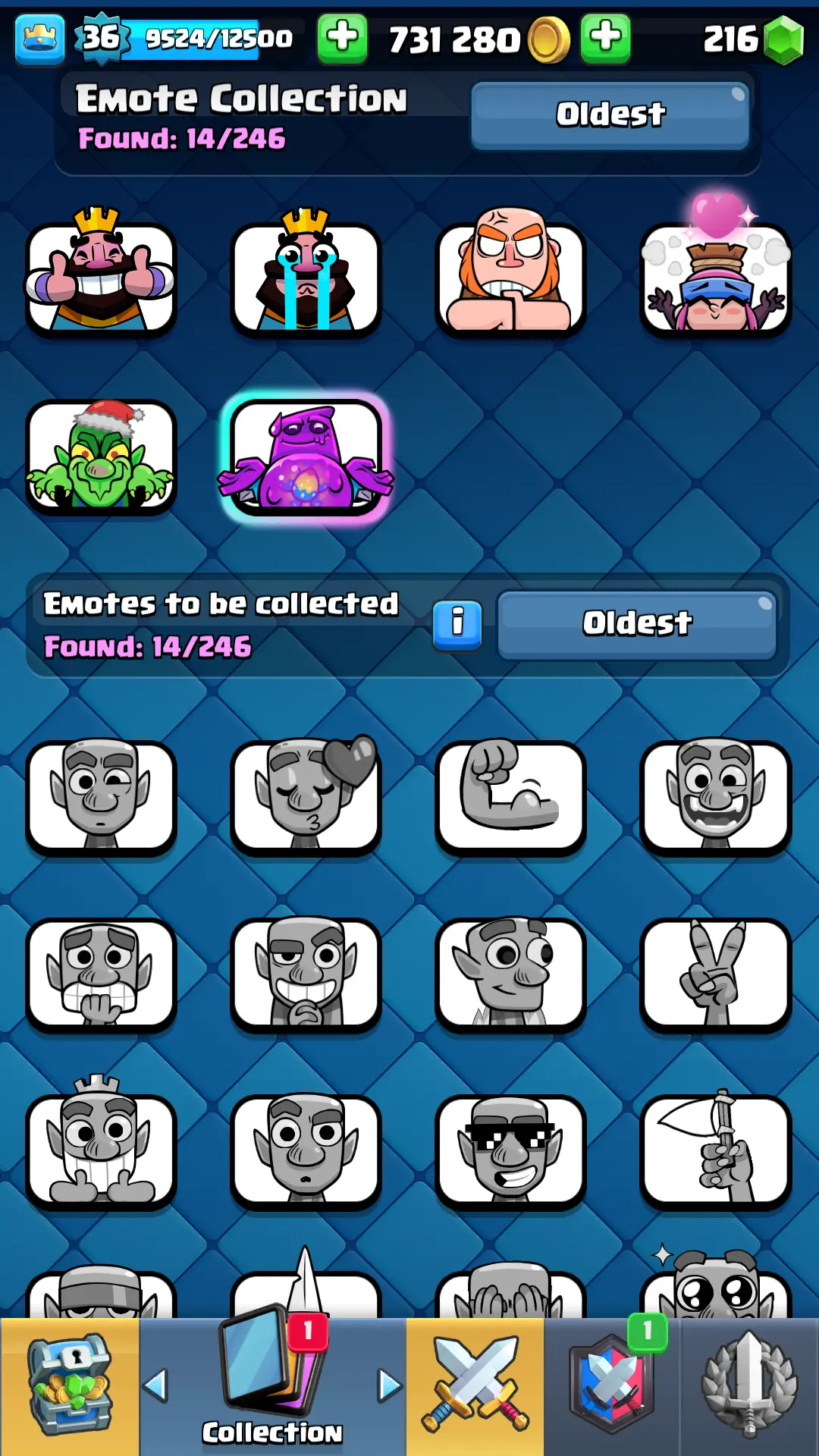Select the purple Elixir Golem emote
This screenshot has height=1456, width=819.
pyautogui.click(x=306, y=457)
